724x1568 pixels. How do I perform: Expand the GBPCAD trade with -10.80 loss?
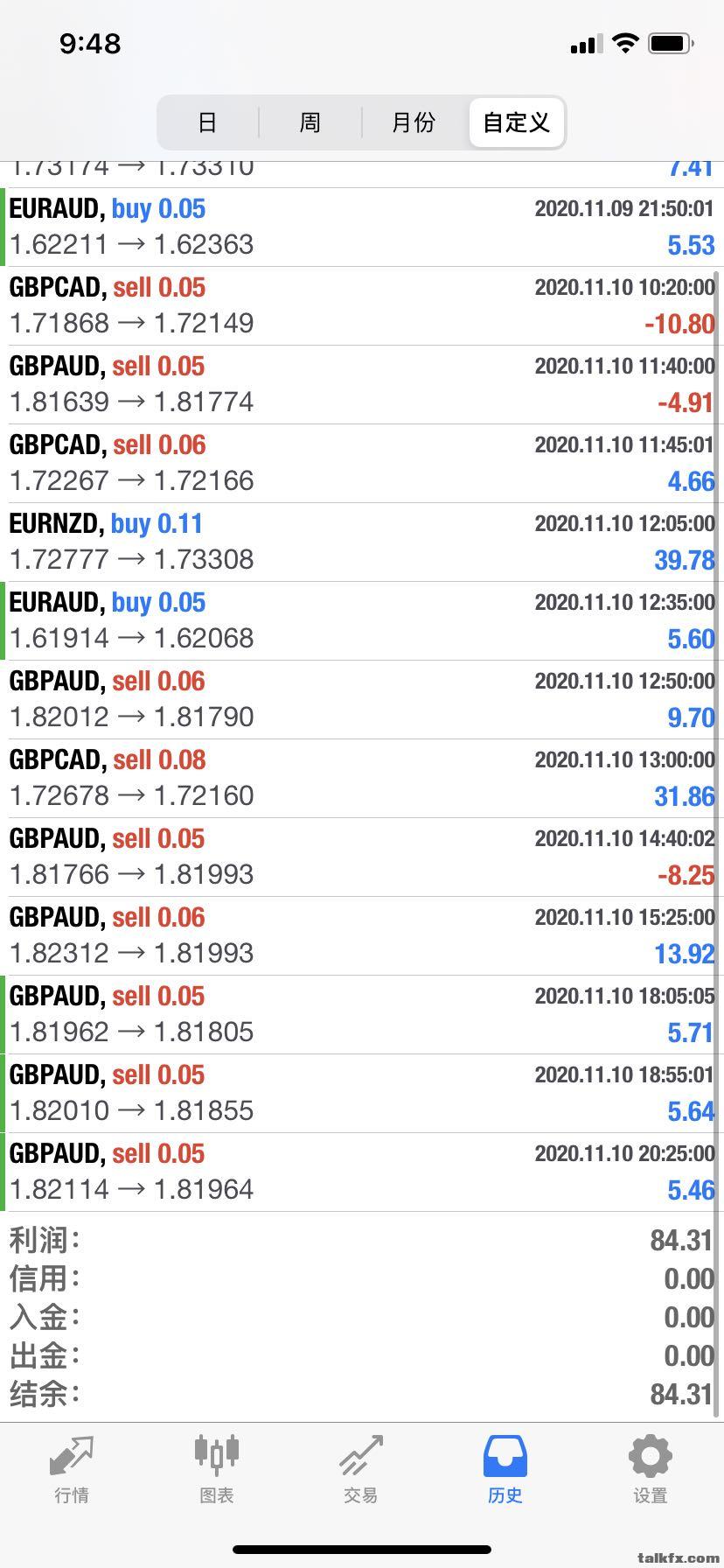[362, 305]
